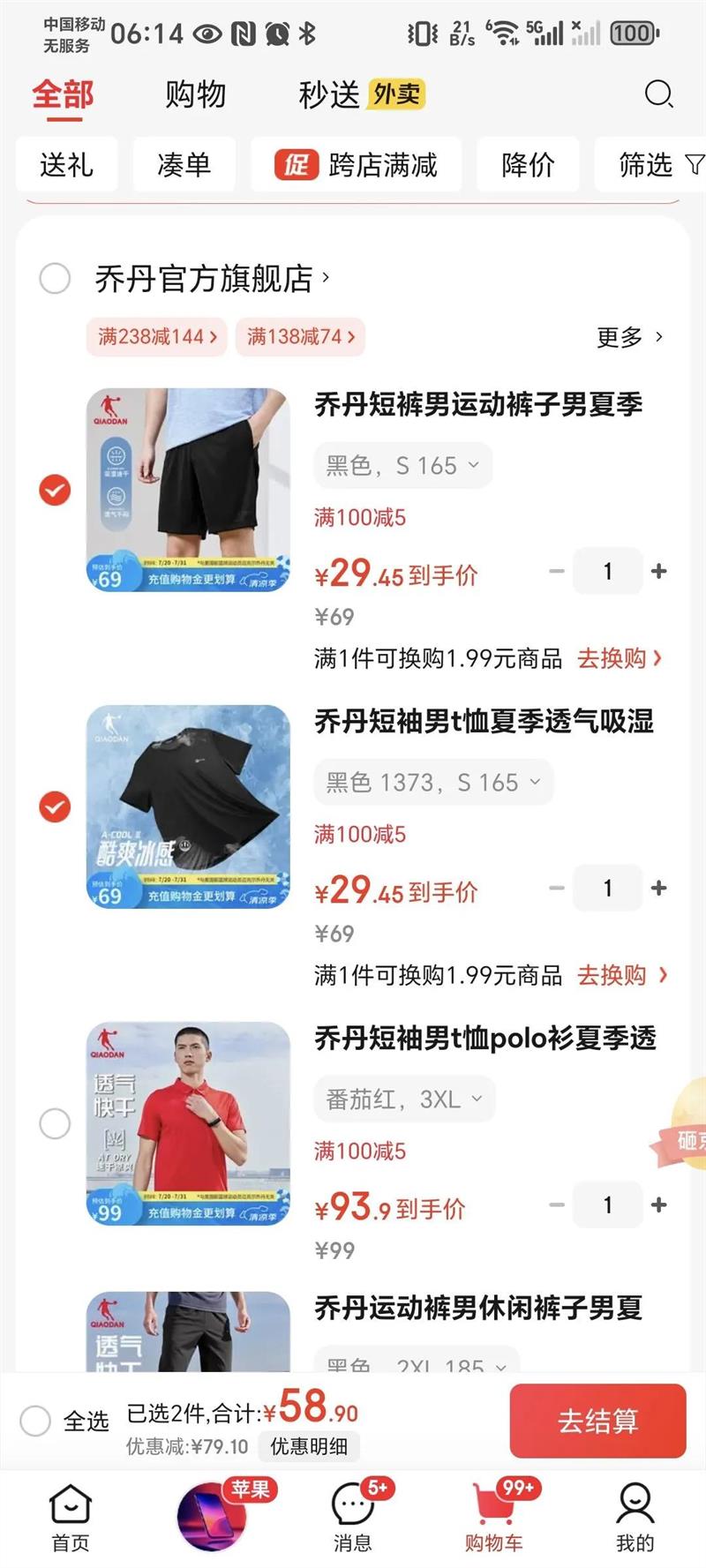Check the 番茄红 polo shirt item
The height and width of the screenshot is (1568, 706).
(x=55, y=1123)
